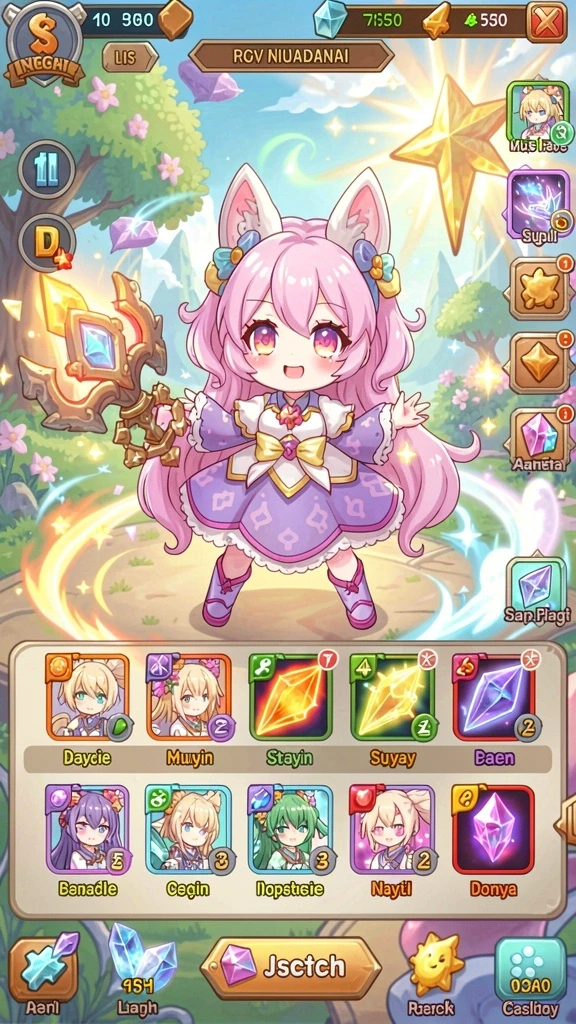Hit the Jsctch button
This screenshot has width=576, height=1024.
[x=290, y=968]
